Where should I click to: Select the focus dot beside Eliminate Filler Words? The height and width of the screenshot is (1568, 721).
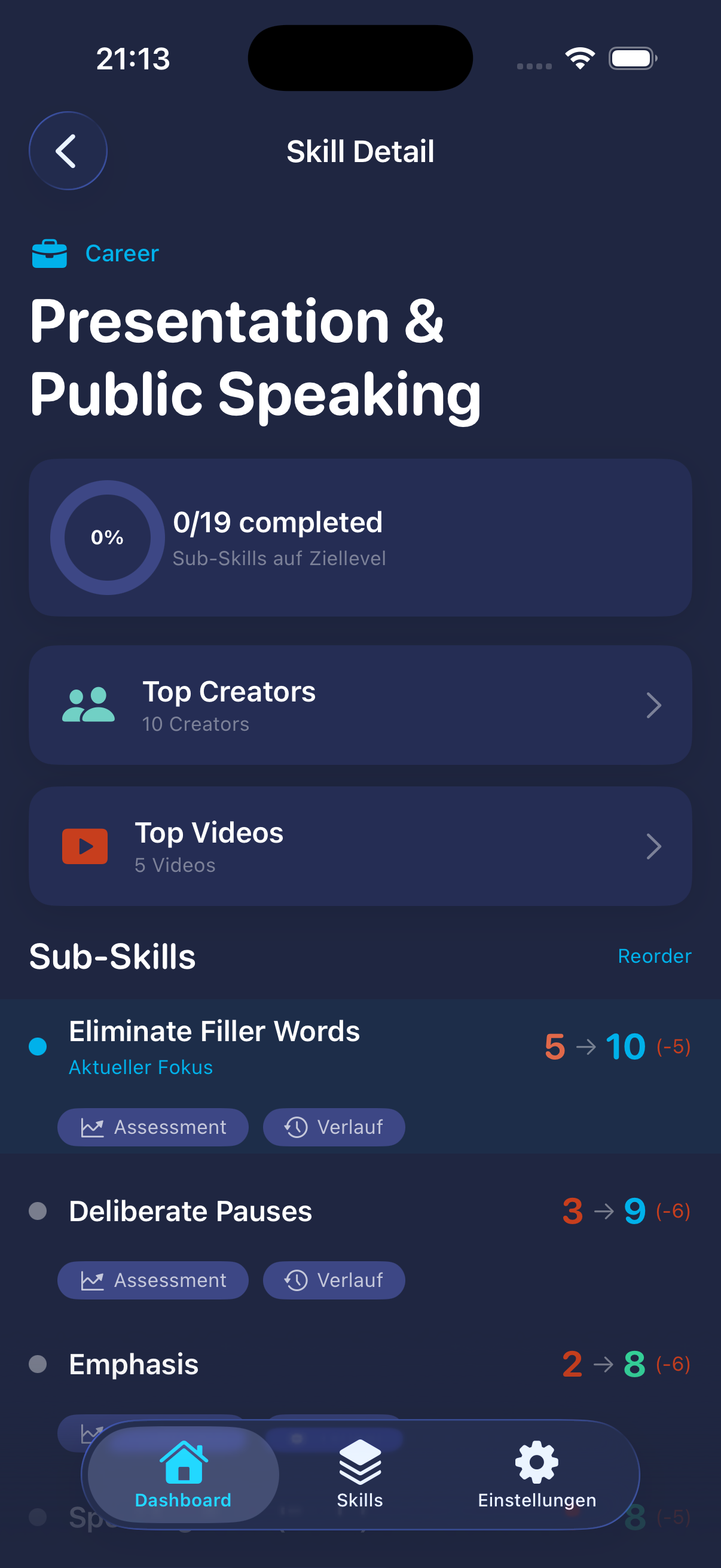pos(38,1047)
